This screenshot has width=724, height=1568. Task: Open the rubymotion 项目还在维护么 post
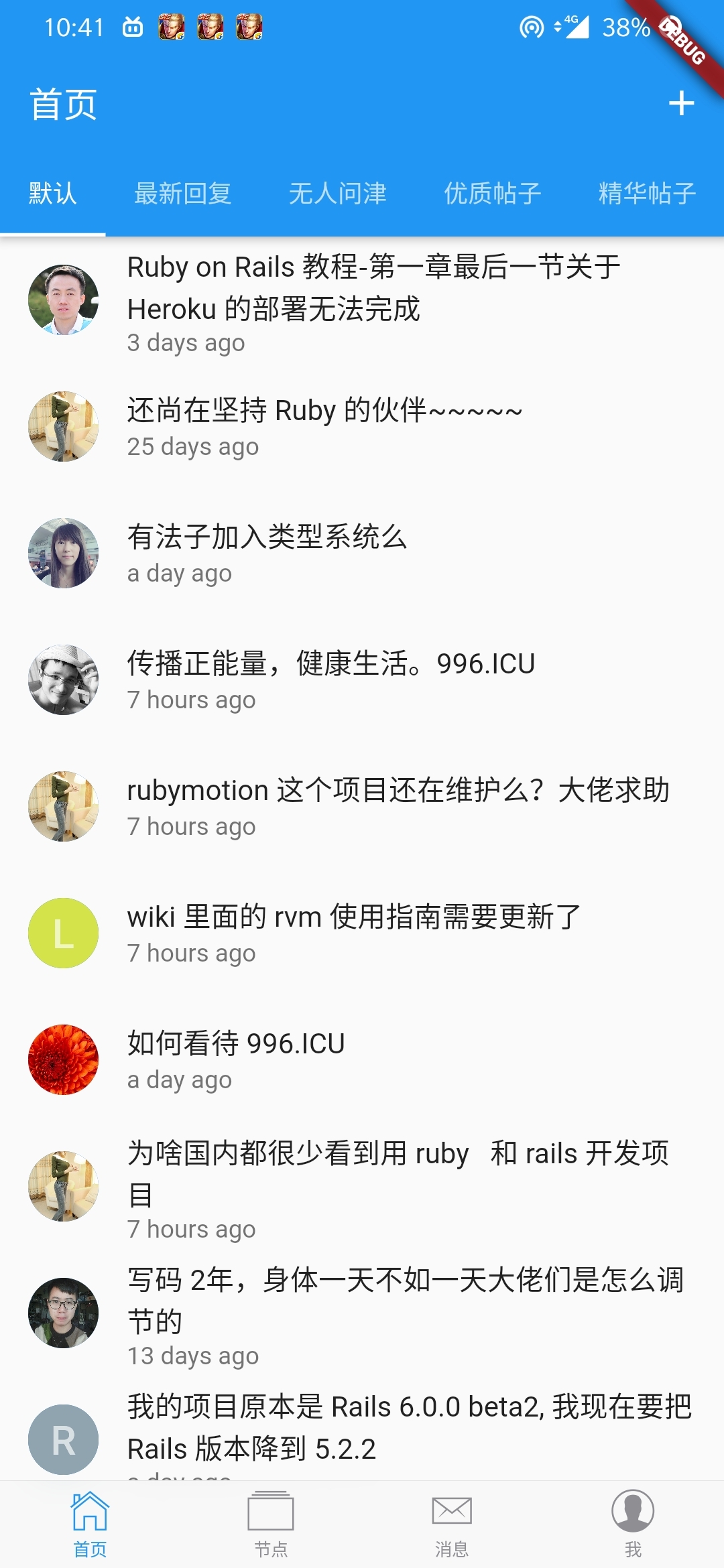coord(398,790)
